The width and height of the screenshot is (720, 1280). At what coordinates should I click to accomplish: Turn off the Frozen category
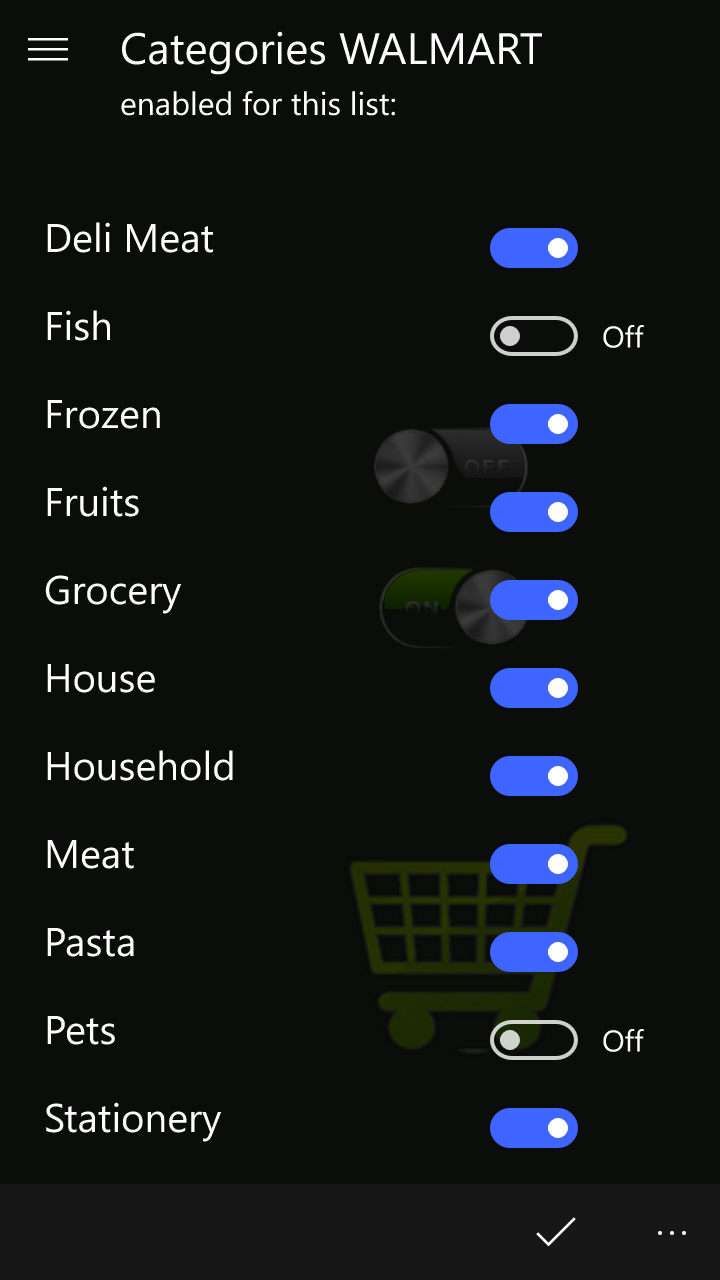click(x=534, y=424)
